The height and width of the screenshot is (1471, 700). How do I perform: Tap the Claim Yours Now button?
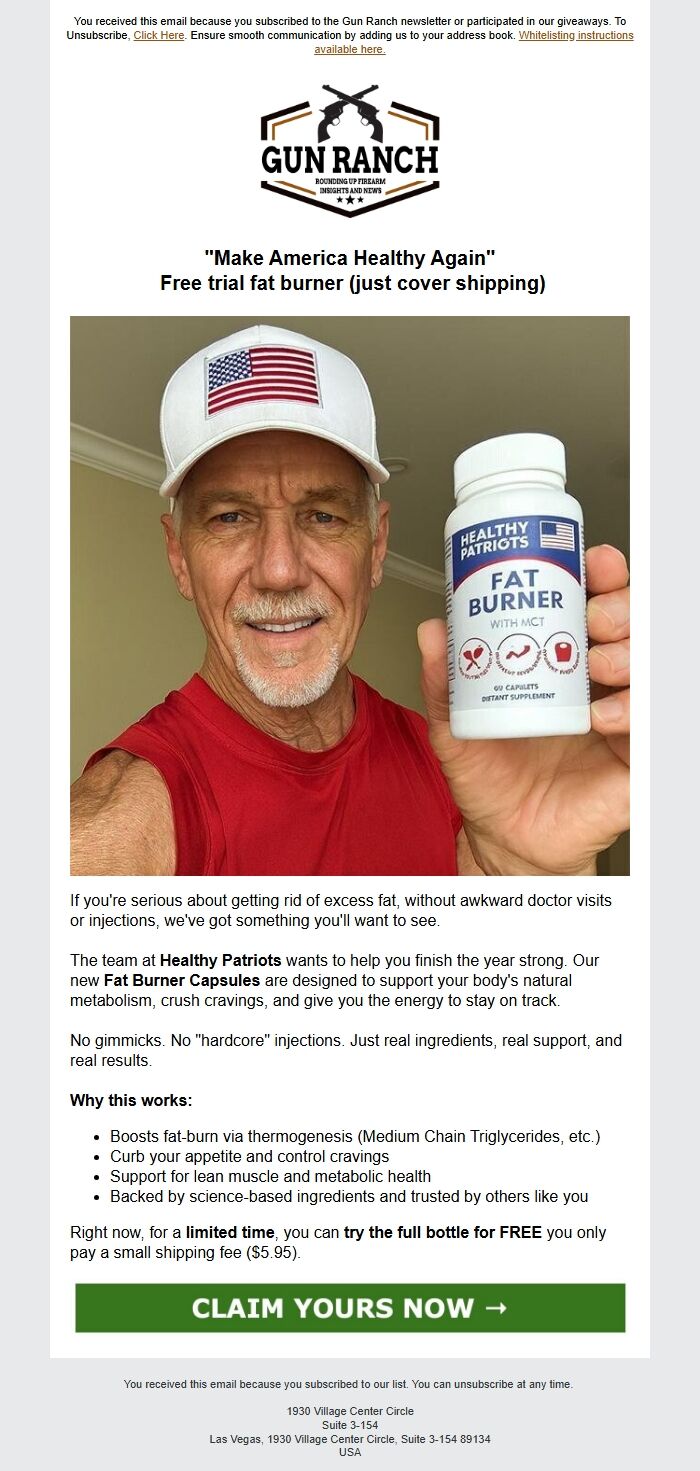pyautogui.click(x=350, y=1308)
